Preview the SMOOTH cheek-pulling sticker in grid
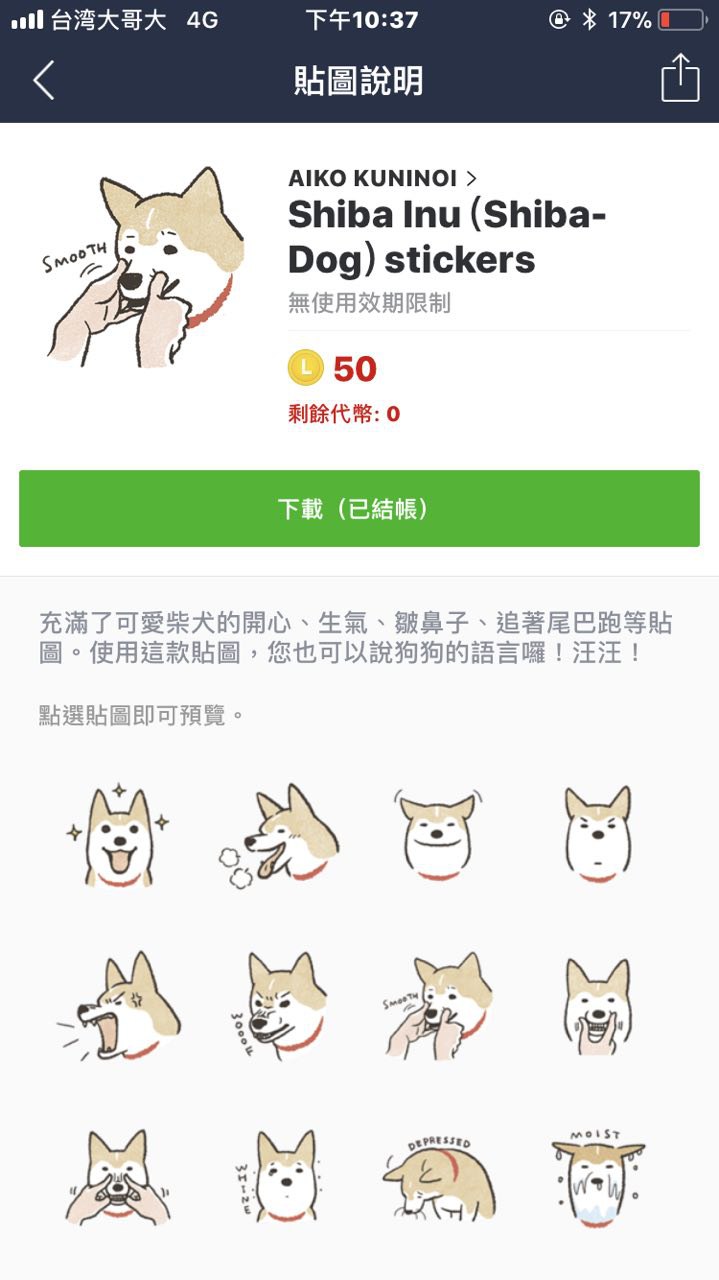Screen dimensions: 719x1280 438,1007
